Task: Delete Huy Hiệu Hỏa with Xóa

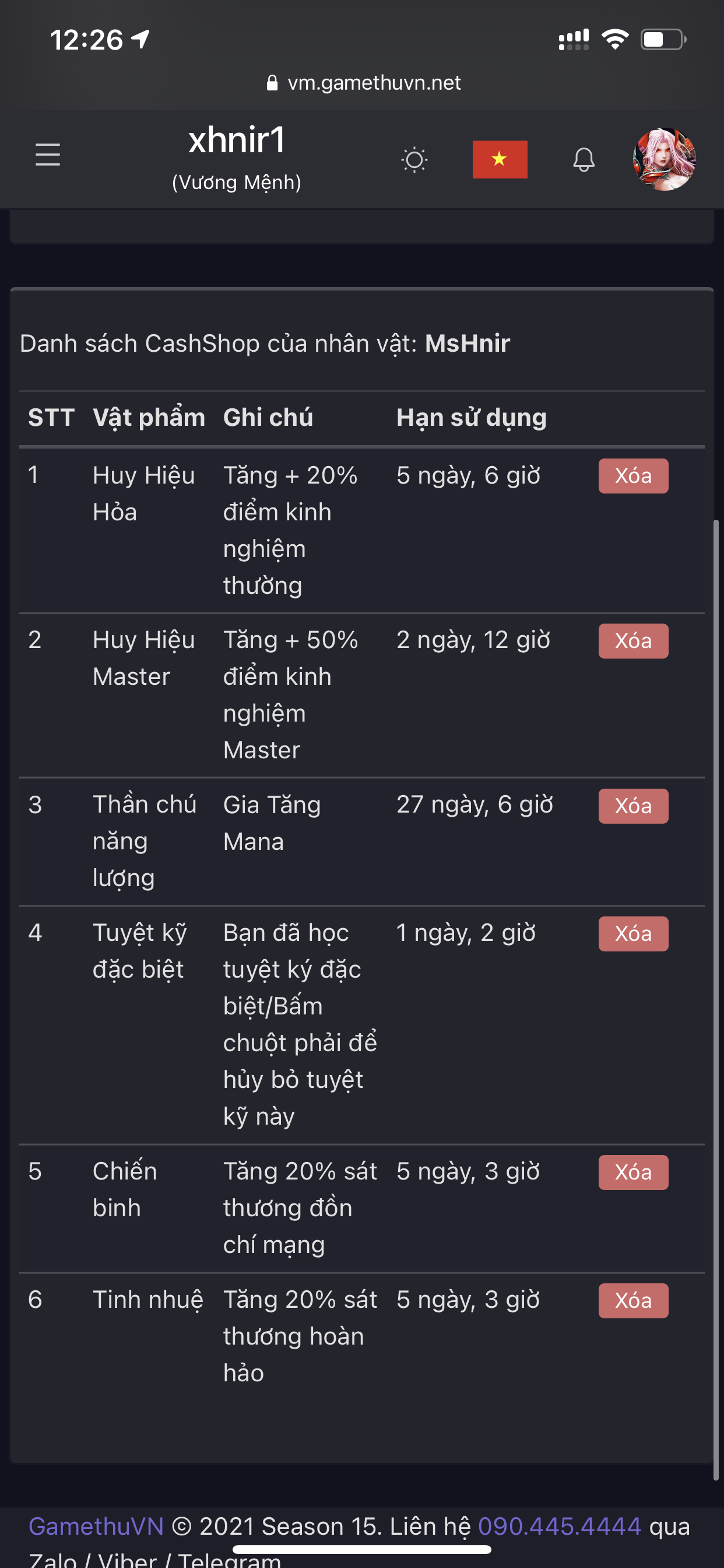Action: 632,476
